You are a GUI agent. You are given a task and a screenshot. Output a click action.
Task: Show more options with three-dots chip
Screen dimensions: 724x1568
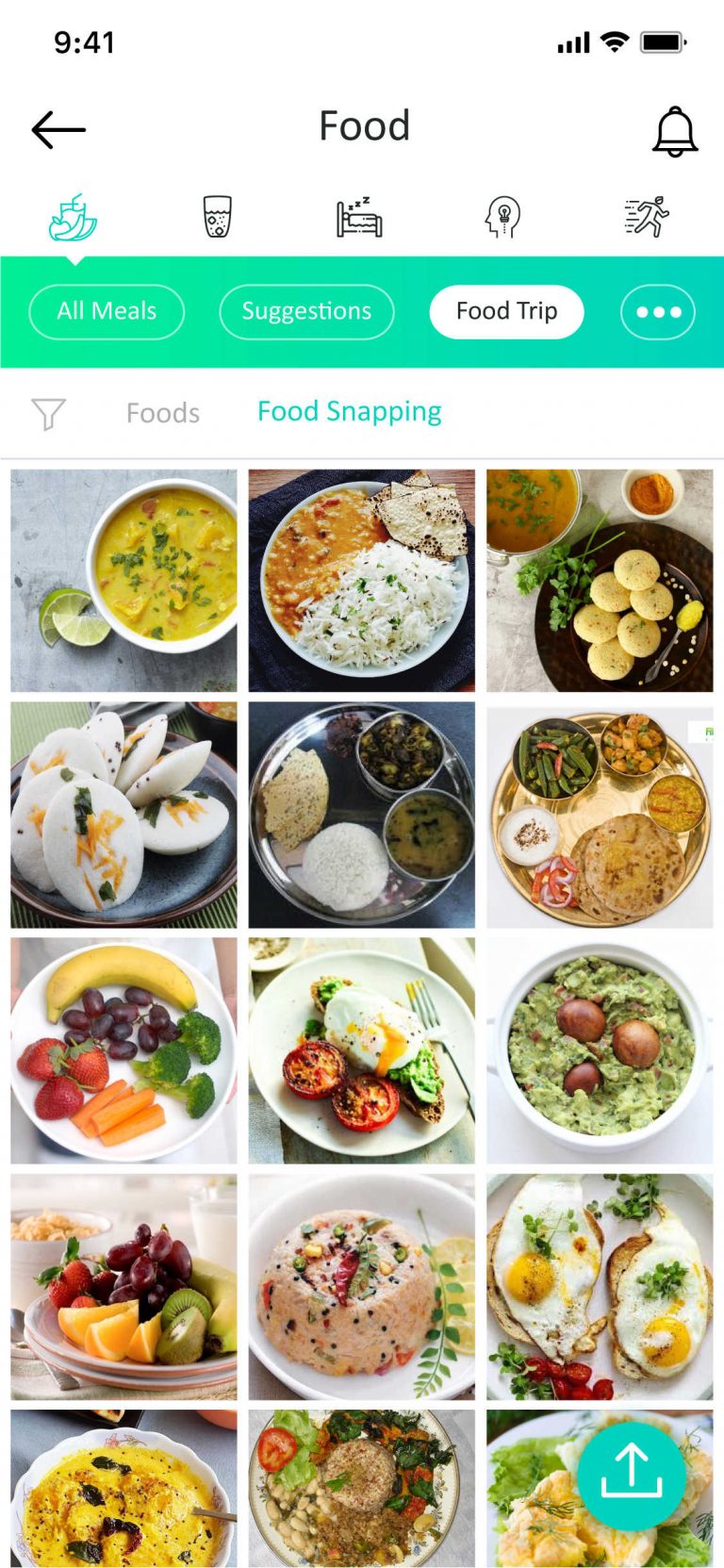click(658, 311)
